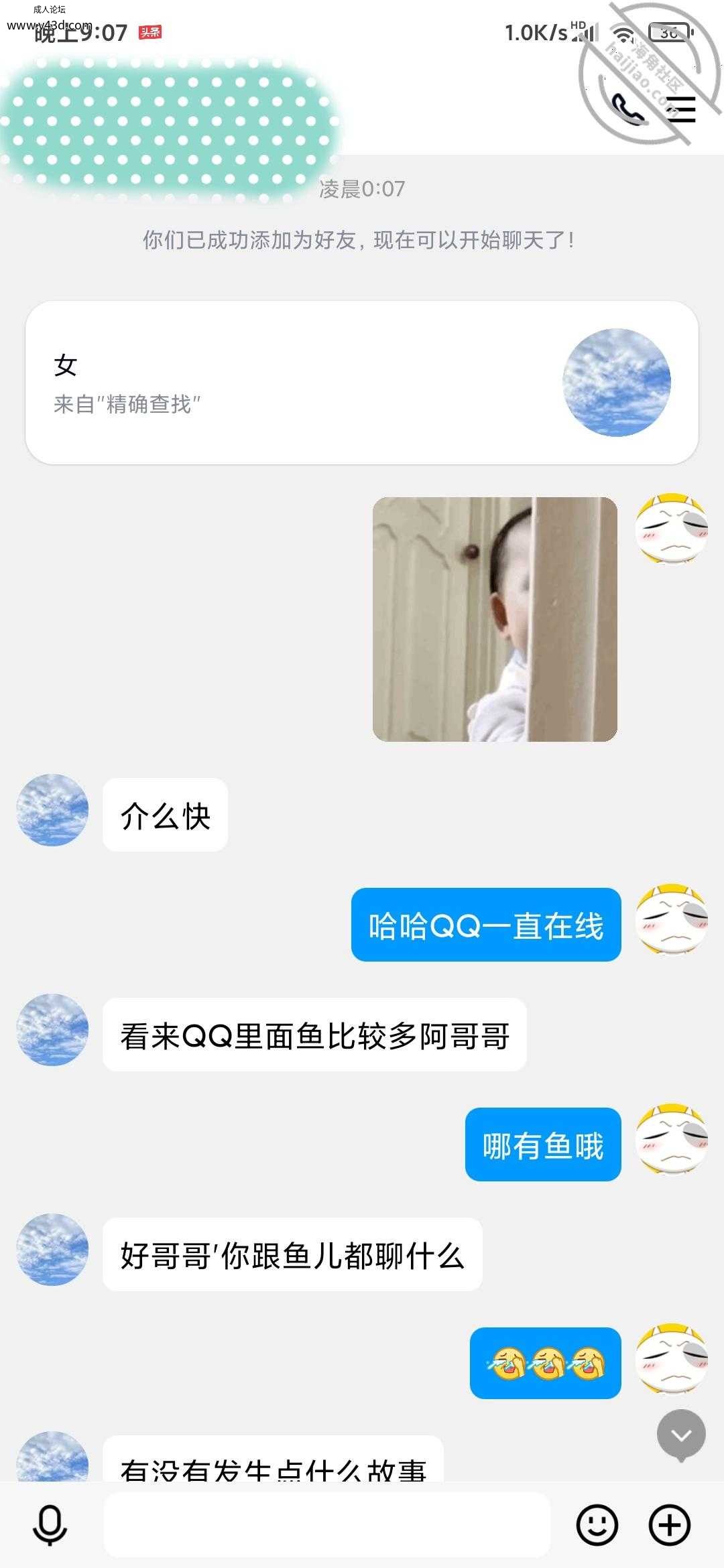Tap the microphone to record voice
The height and width of the screenshot is (1568, 724).
50,1525
